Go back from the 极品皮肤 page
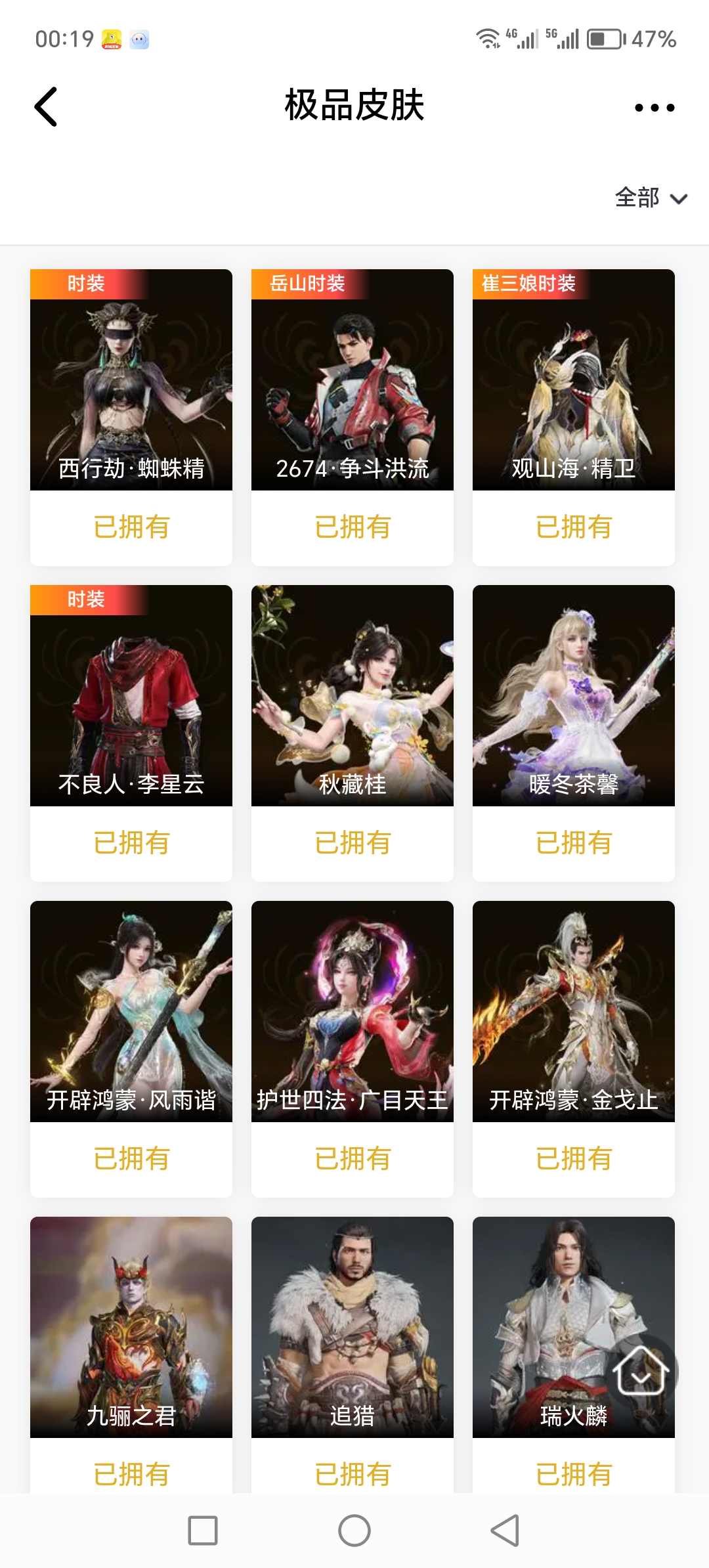 pyautogui.click(x=46, y=106)
